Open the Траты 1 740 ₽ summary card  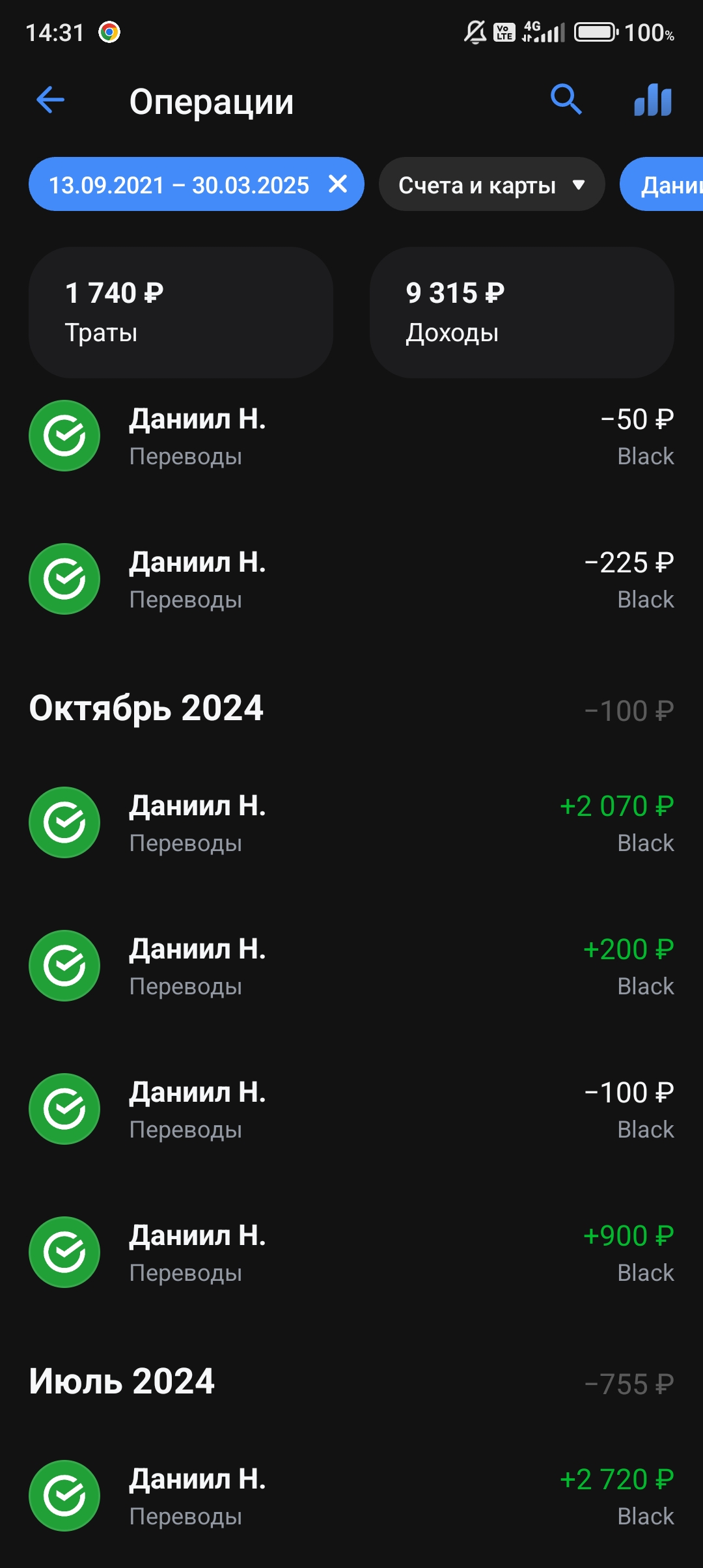pyautogui.click(x=181, y=313)
